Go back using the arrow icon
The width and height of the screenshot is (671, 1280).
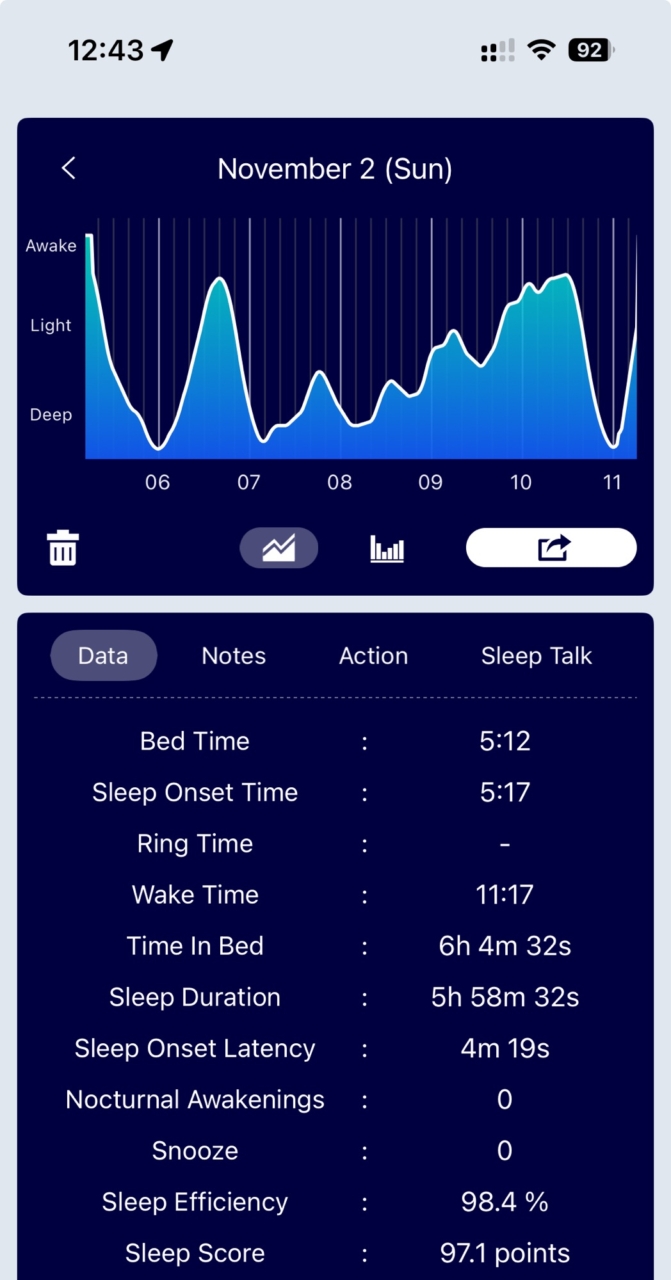(x=68, y=168)
